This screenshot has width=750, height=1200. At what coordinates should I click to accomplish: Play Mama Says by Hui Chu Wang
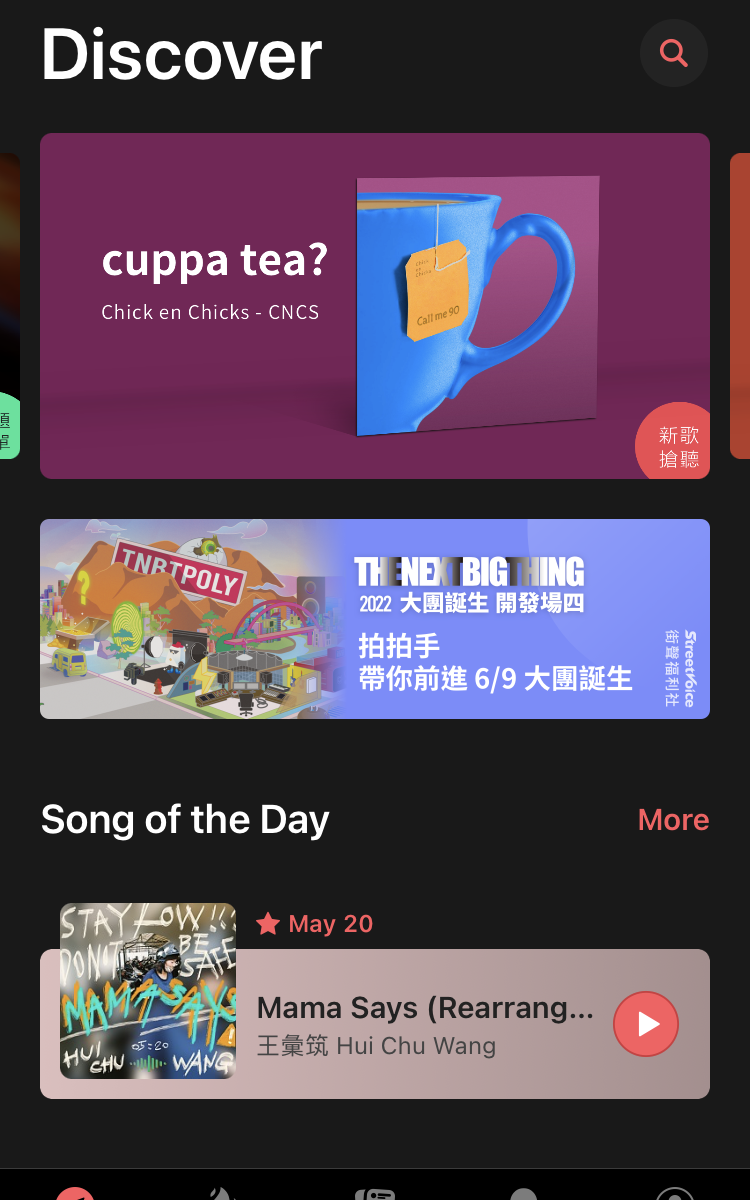click(645, 1024)
